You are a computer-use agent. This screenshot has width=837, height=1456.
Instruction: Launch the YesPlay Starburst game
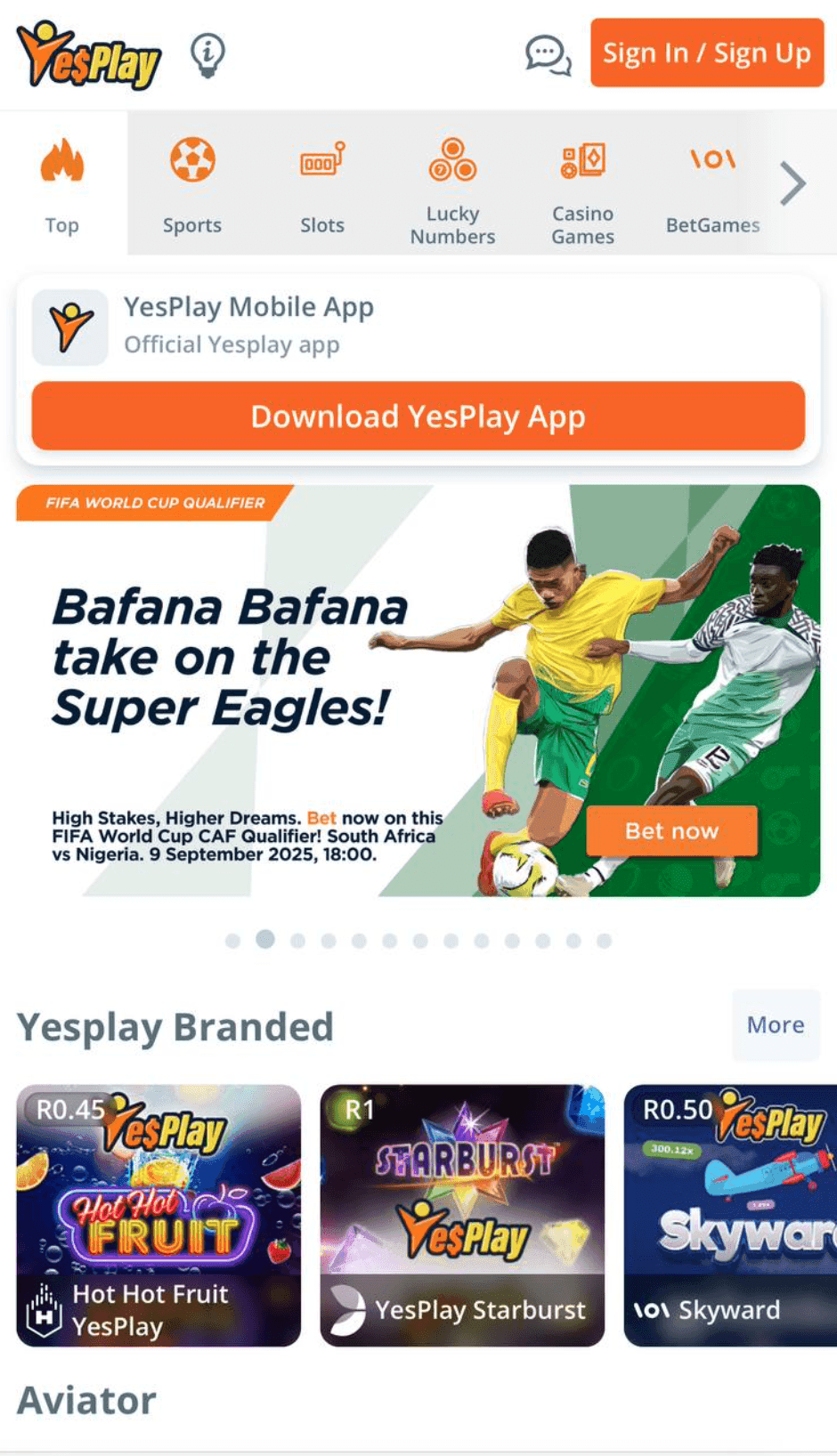point(462,1215)
